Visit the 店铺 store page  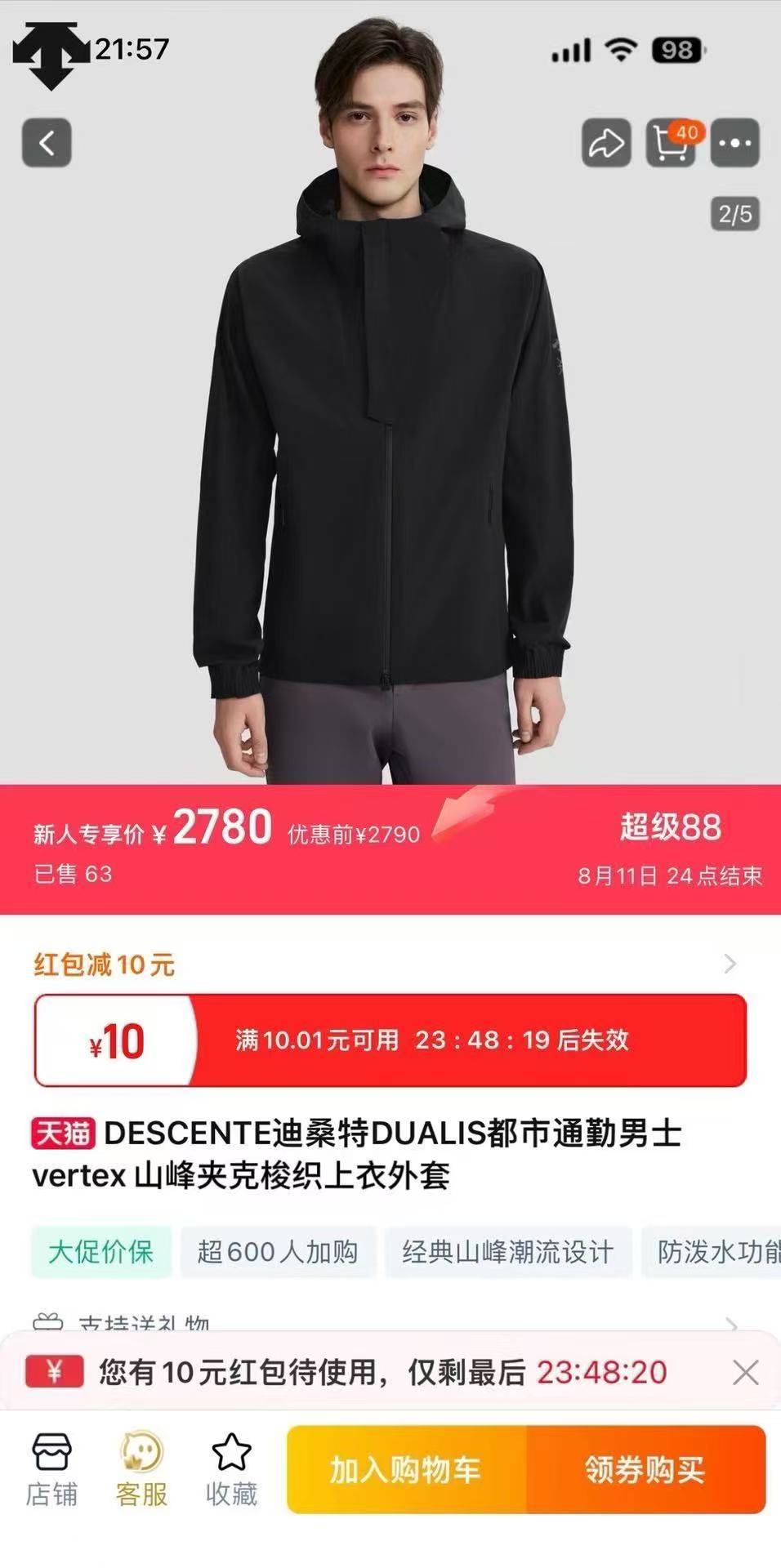[x=51, y=1469]
